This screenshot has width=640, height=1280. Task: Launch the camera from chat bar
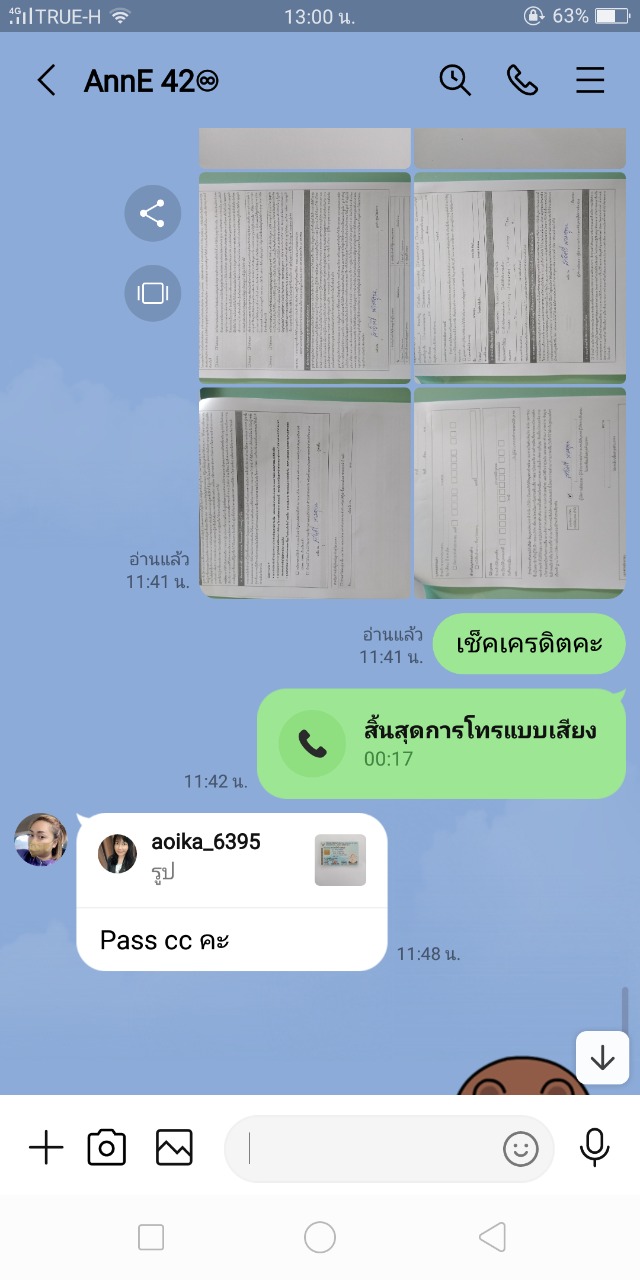click(x=107, y=1149)
